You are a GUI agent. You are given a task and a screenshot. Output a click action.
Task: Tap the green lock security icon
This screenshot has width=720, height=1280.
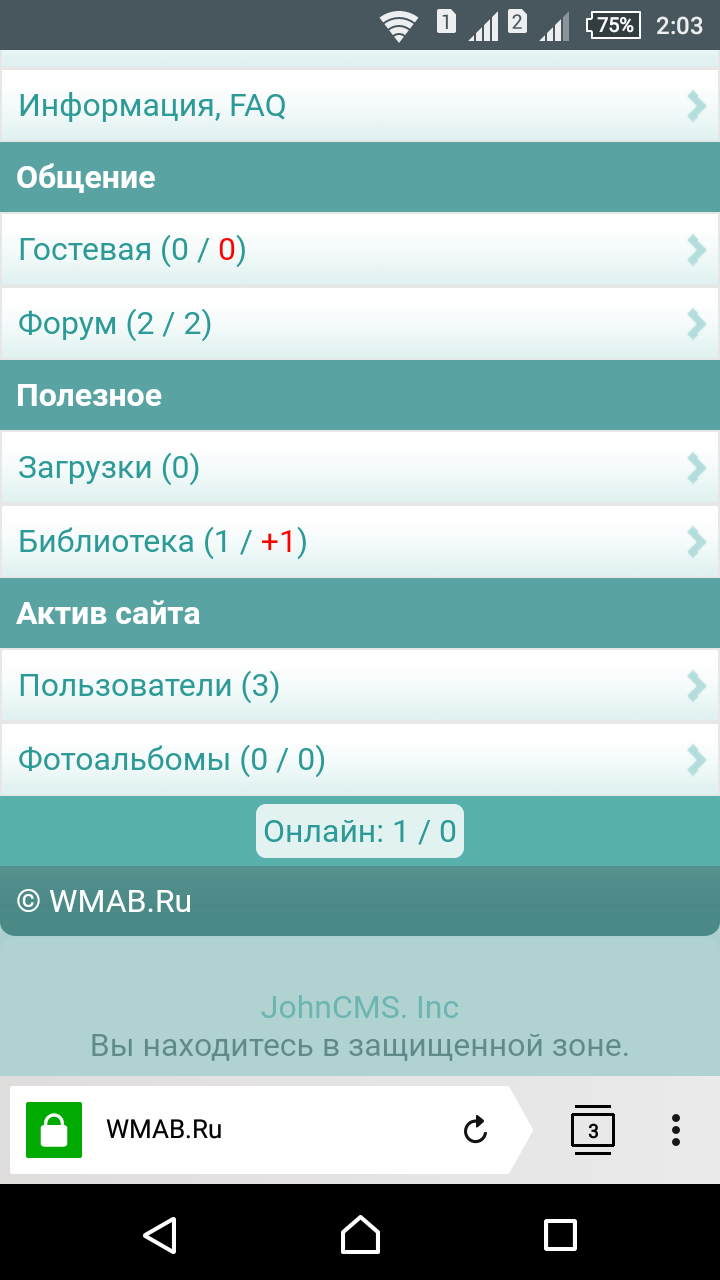click(x=54, y=1130)
